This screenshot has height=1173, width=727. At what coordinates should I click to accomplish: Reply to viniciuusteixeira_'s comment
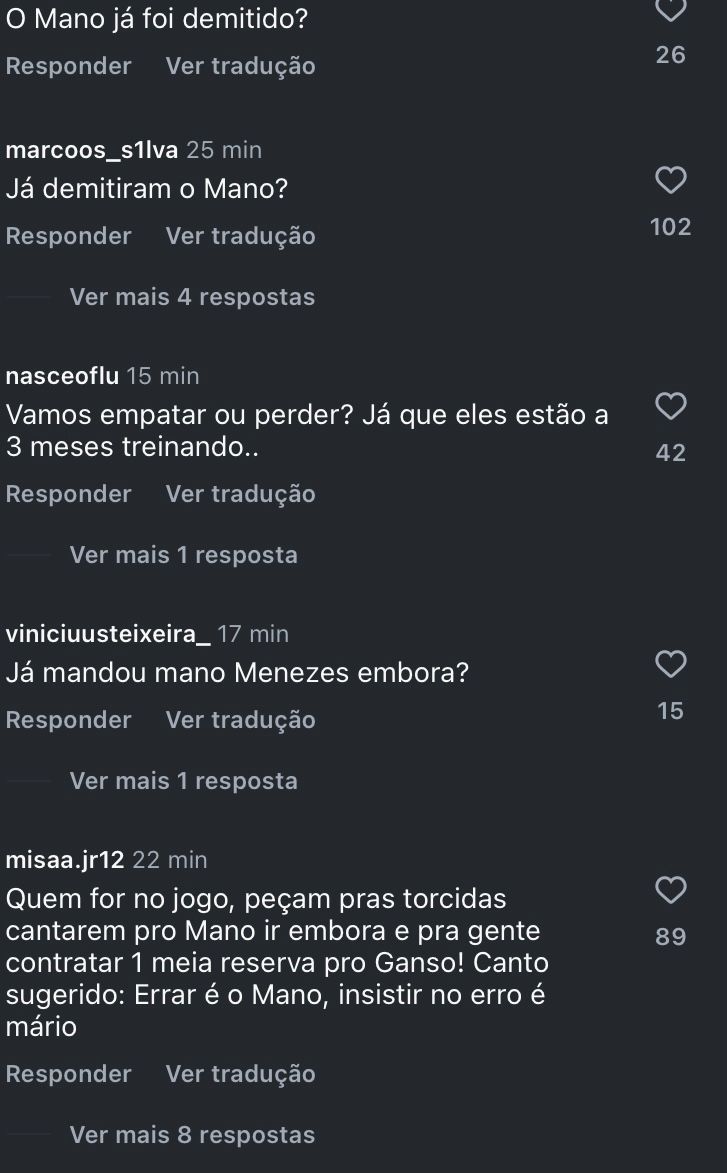(x=69, y=720)
